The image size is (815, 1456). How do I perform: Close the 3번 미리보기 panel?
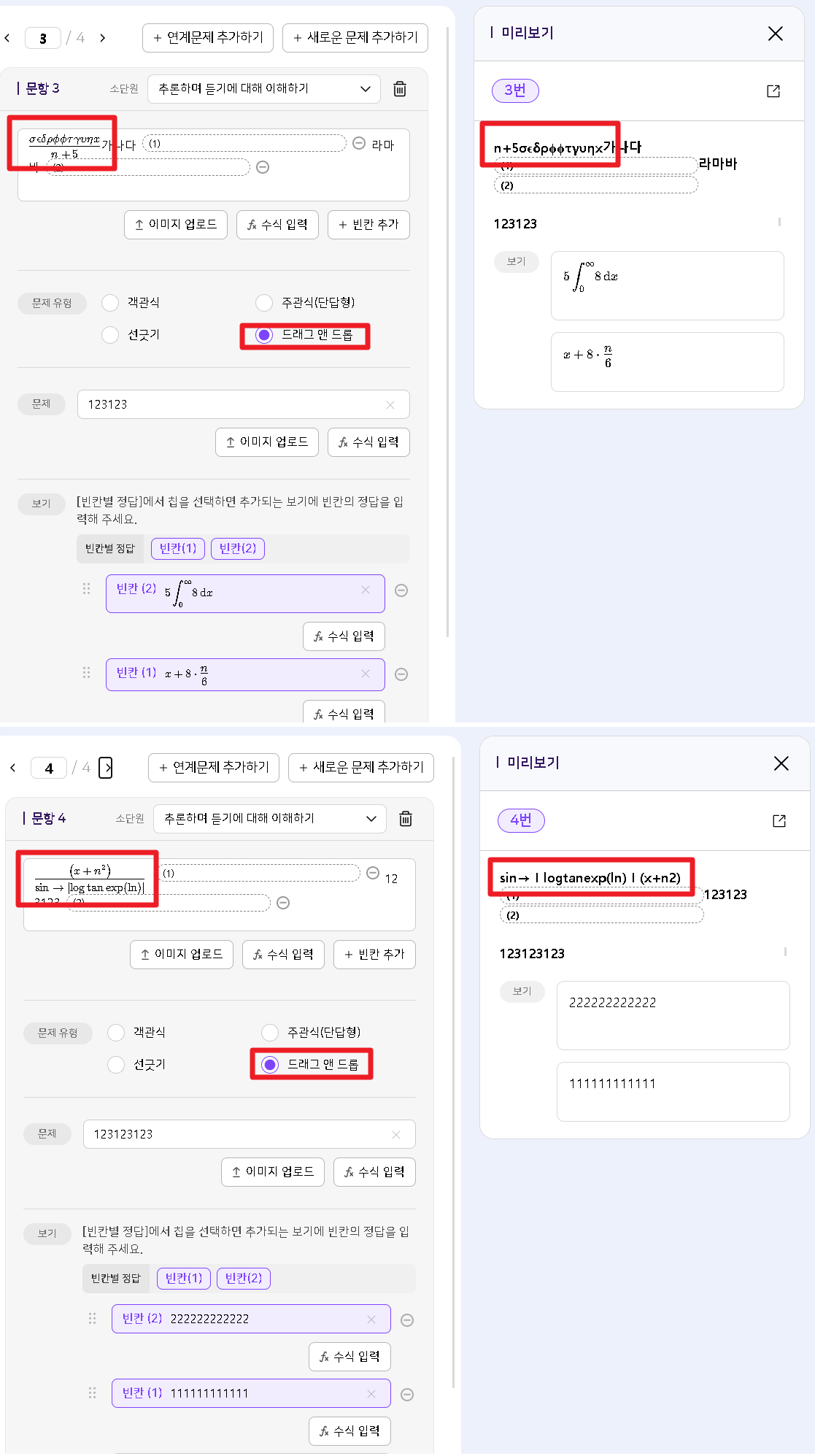coord(775,34)
